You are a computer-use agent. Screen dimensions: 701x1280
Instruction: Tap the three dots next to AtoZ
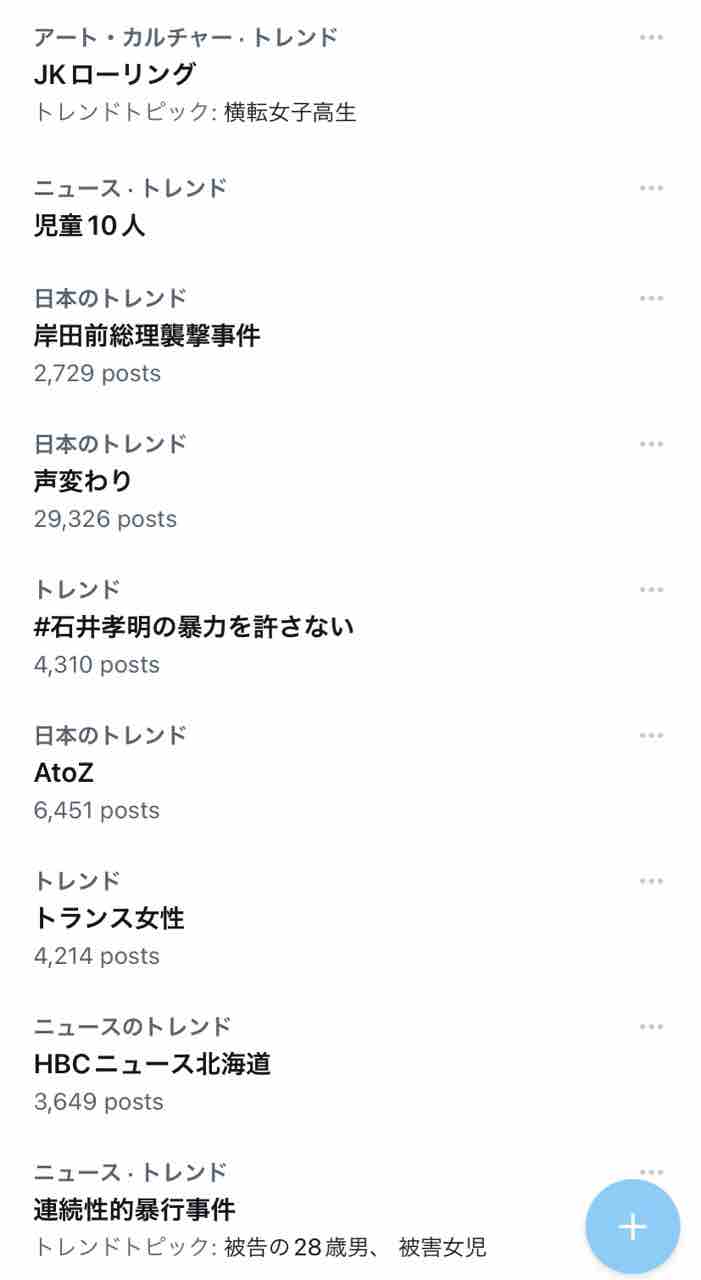[651, 736]
